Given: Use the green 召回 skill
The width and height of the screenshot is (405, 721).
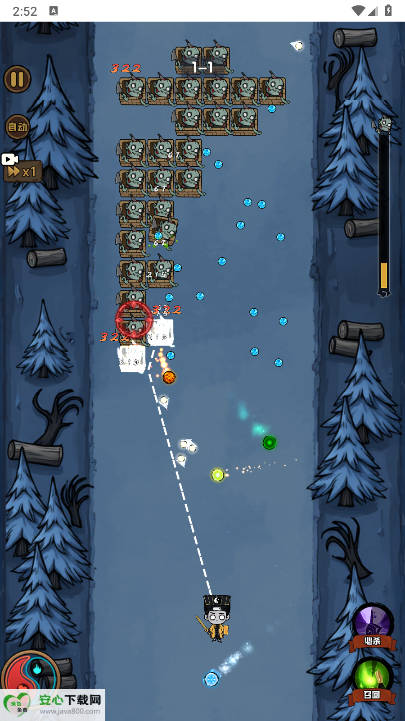Looking at the screenshot, I should pos(372,681).
